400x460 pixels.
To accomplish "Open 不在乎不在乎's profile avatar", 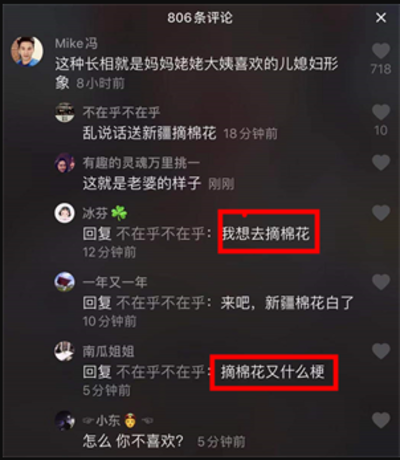I will tap(65, 112).
